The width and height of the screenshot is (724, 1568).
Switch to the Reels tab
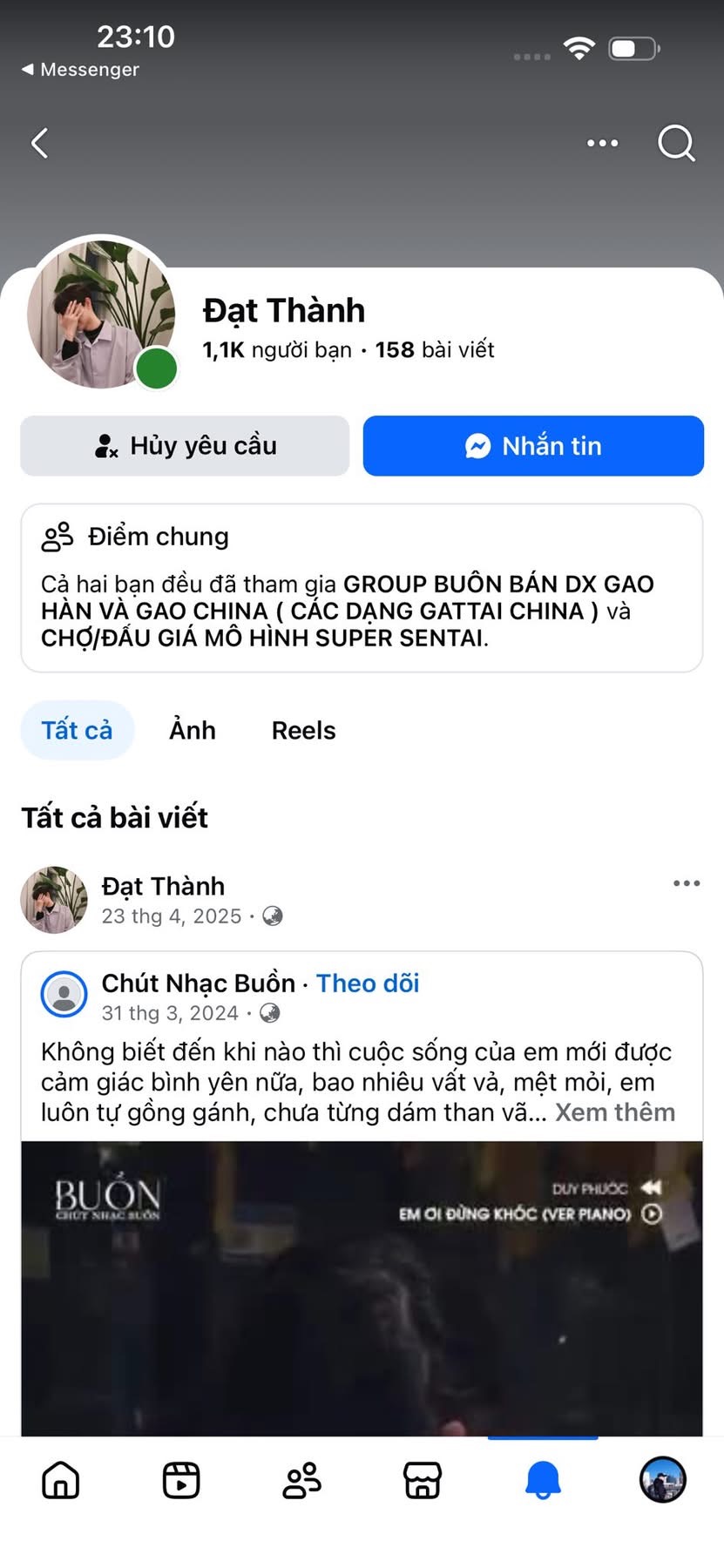[x=303, y=730]
